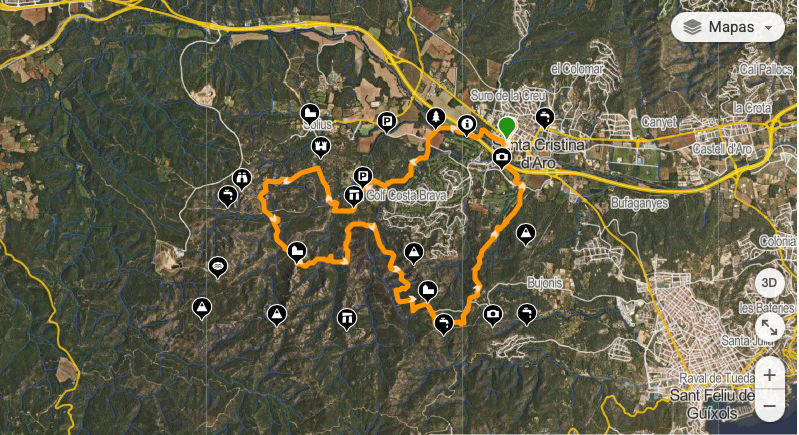Zoom in with the plus button

pyautogui.click(x=770, y=375)
